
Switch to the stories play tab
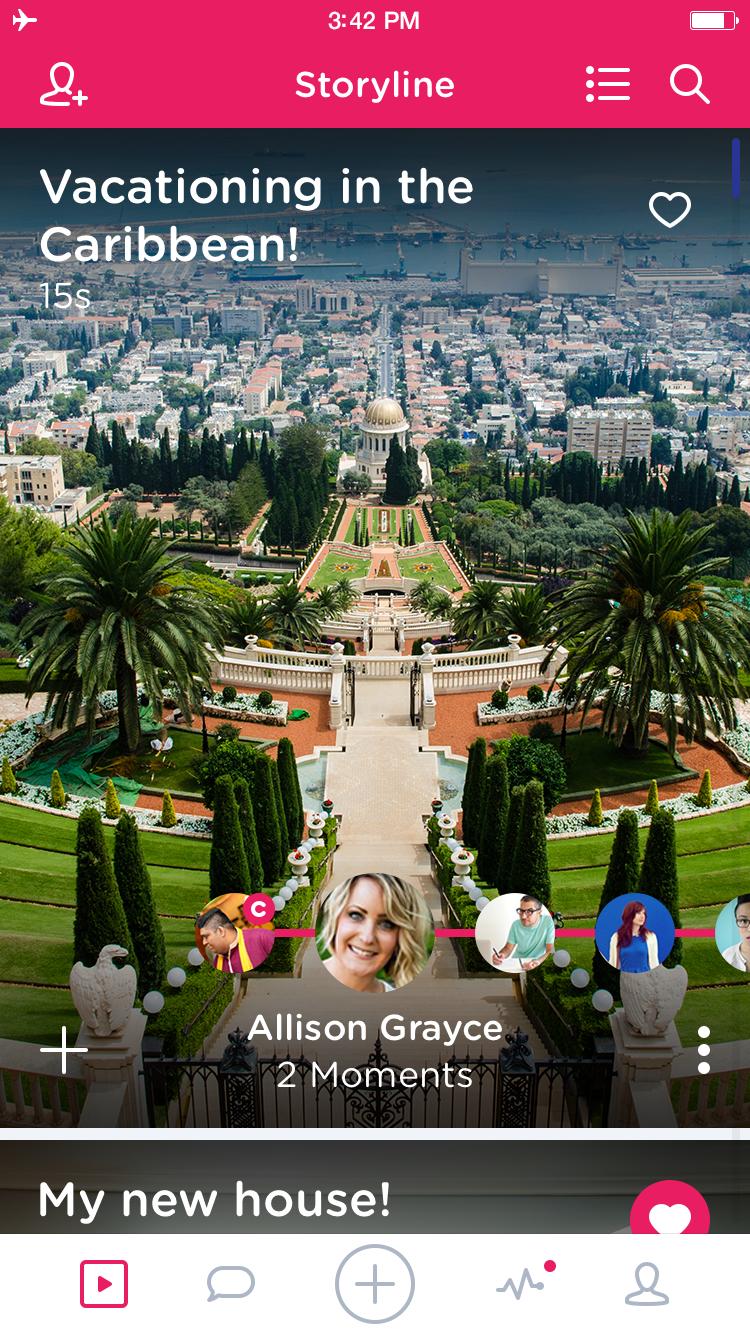coord(104,1283)
